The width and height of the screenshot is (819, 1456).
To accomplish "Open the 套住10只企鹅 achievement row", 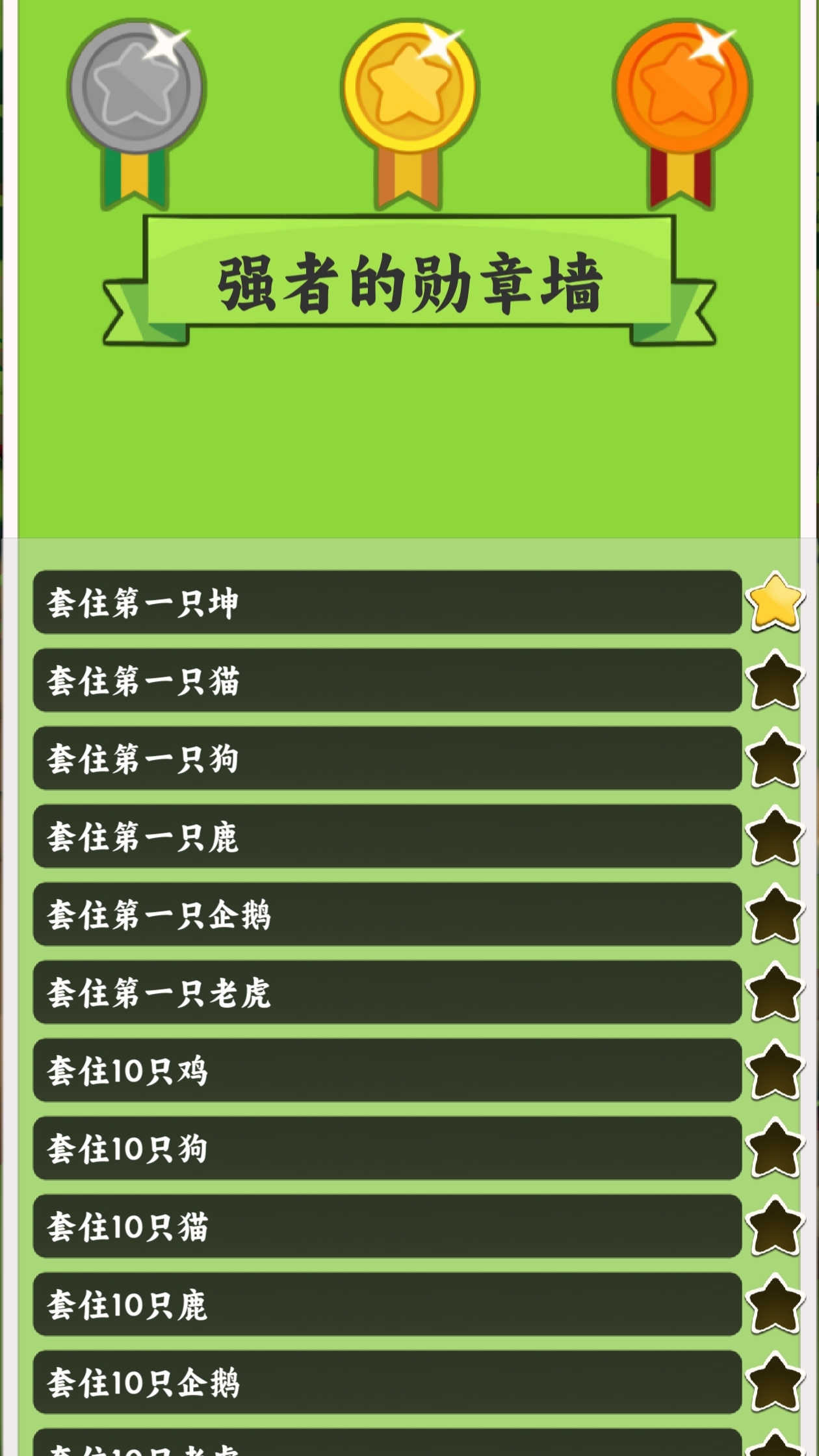I will 387,1383.
